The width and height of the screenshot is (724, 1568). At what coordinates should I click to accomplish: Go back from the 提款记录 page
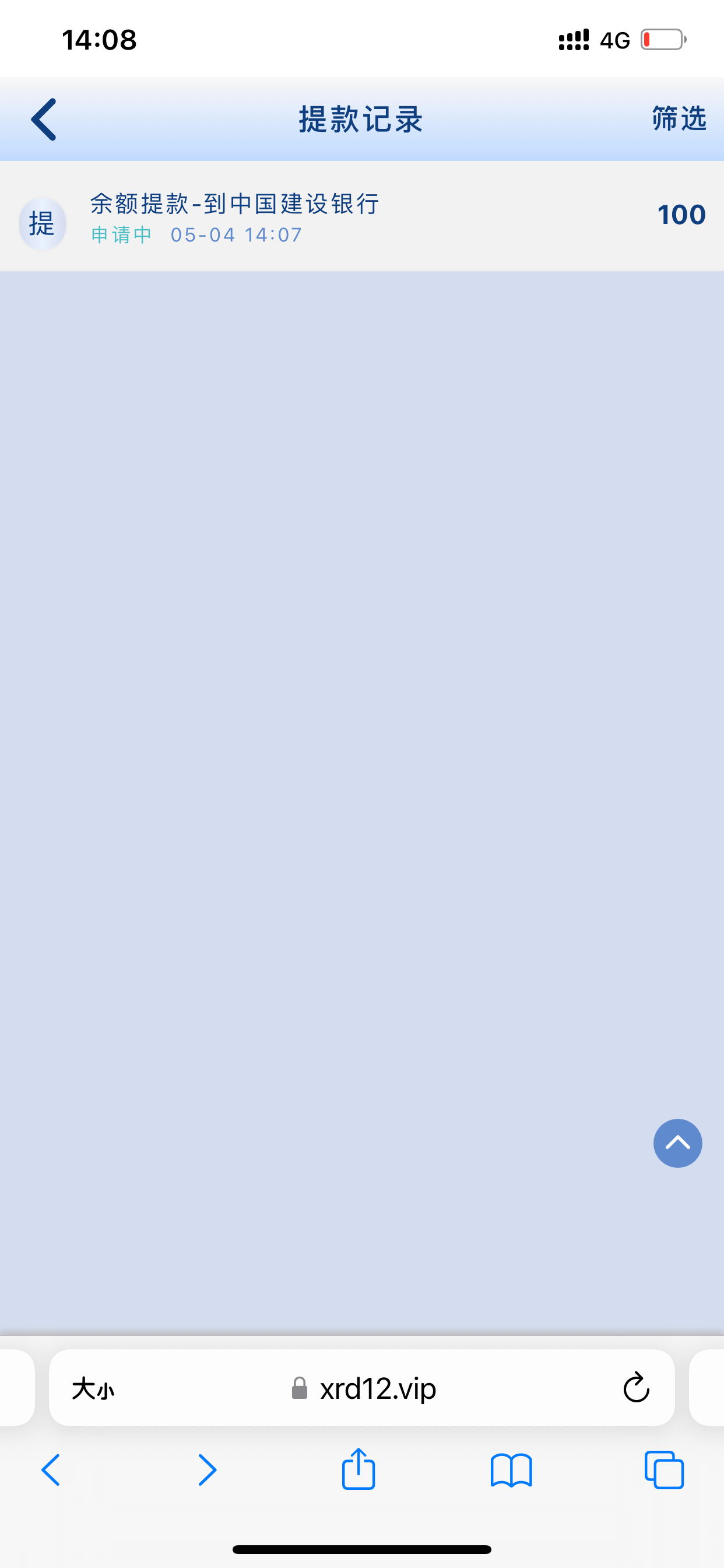44,120
